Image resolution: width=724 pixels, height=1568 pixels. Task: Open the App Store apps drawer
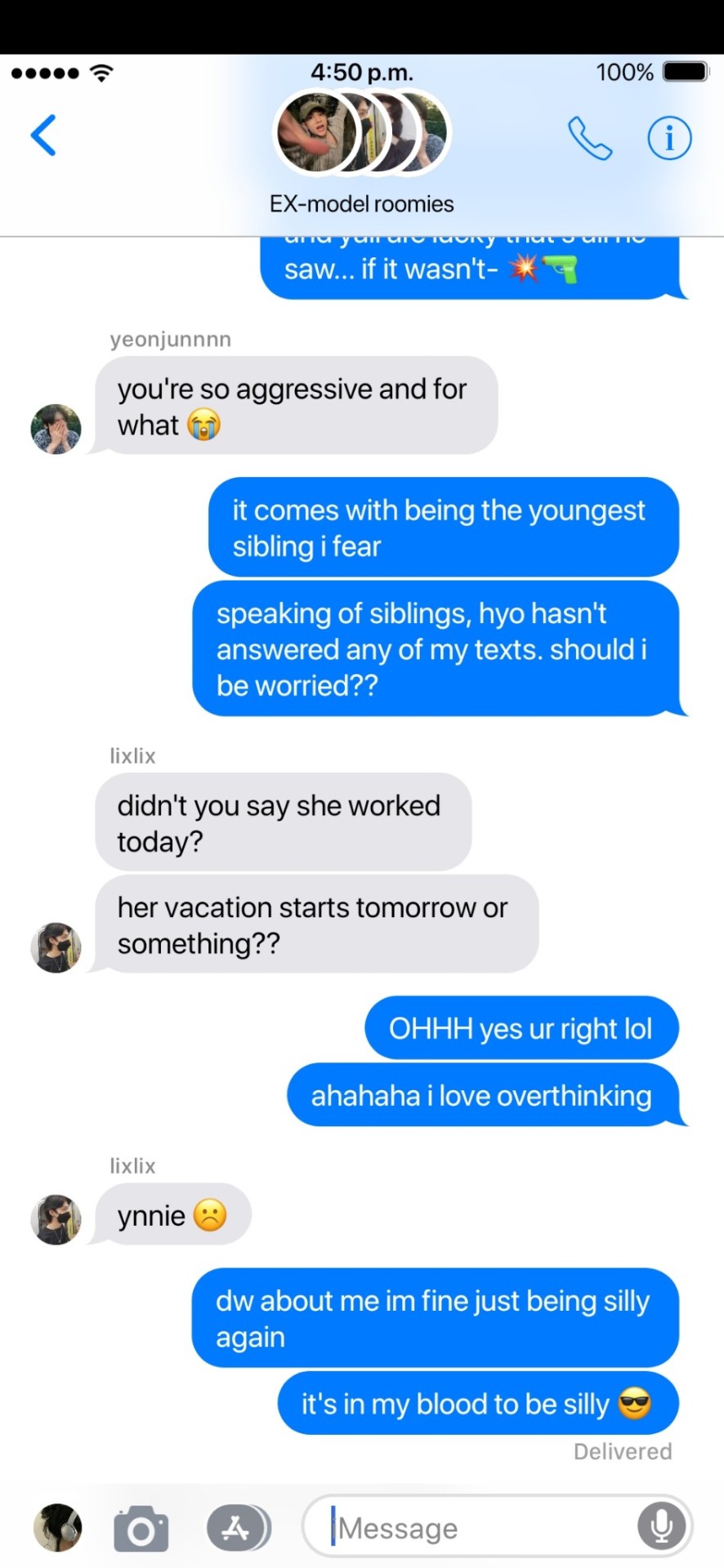tap(238, 1528)
